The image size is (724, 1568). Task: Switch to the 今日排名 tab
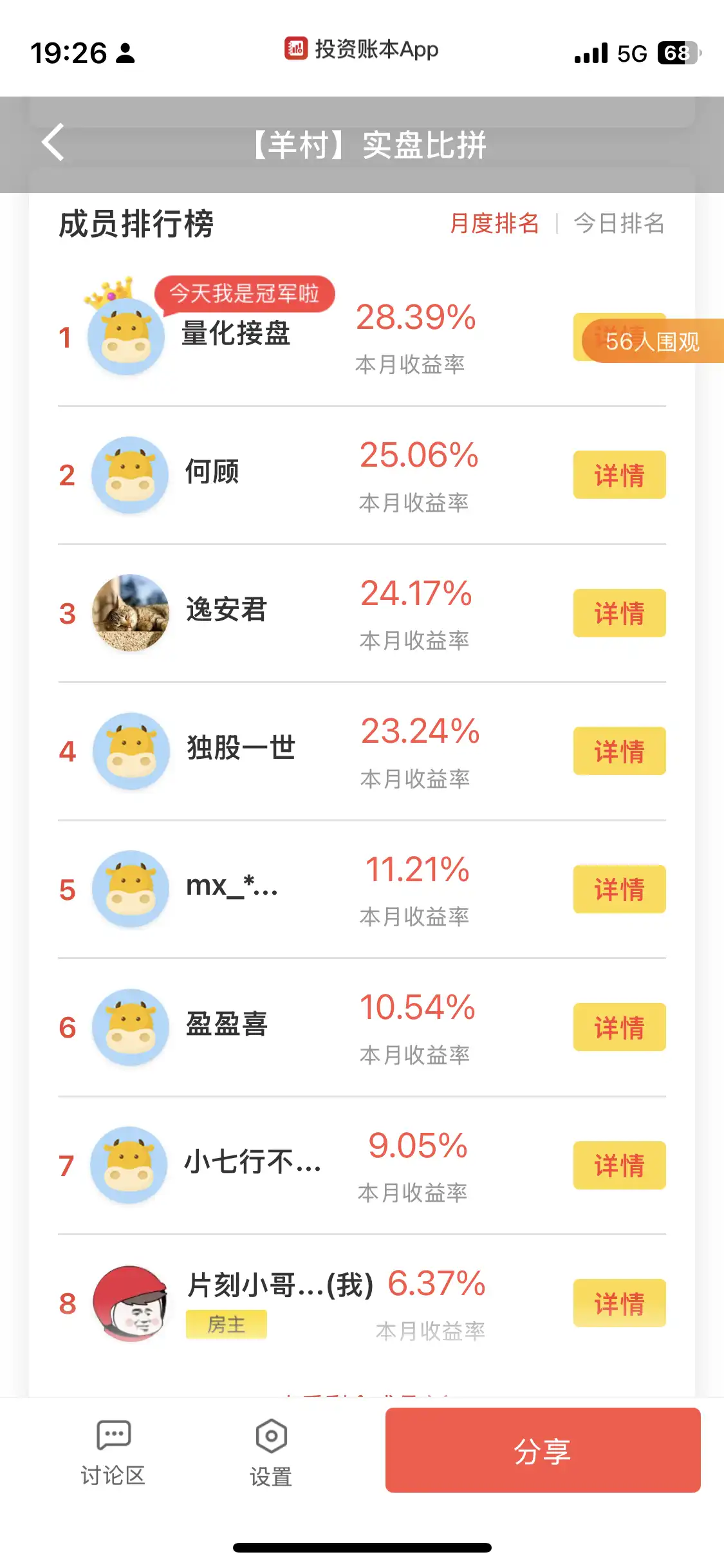[x=618, y=223]
